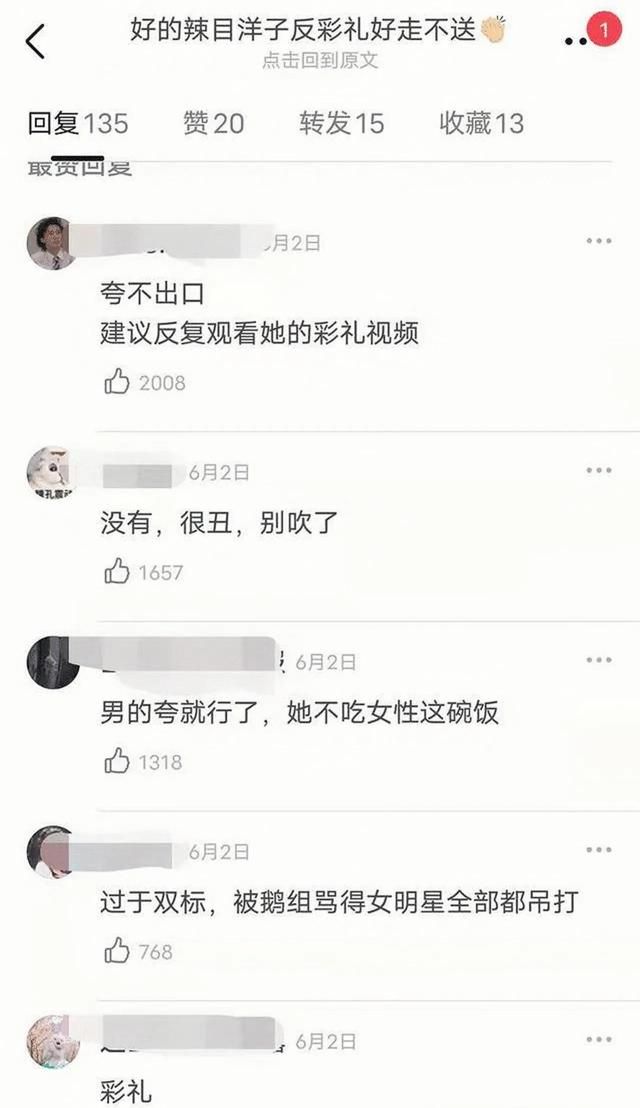The height and width of the screenshot is (1108, 640).
Task: Like the comment with 1318 likes
Action: [117, 762]
